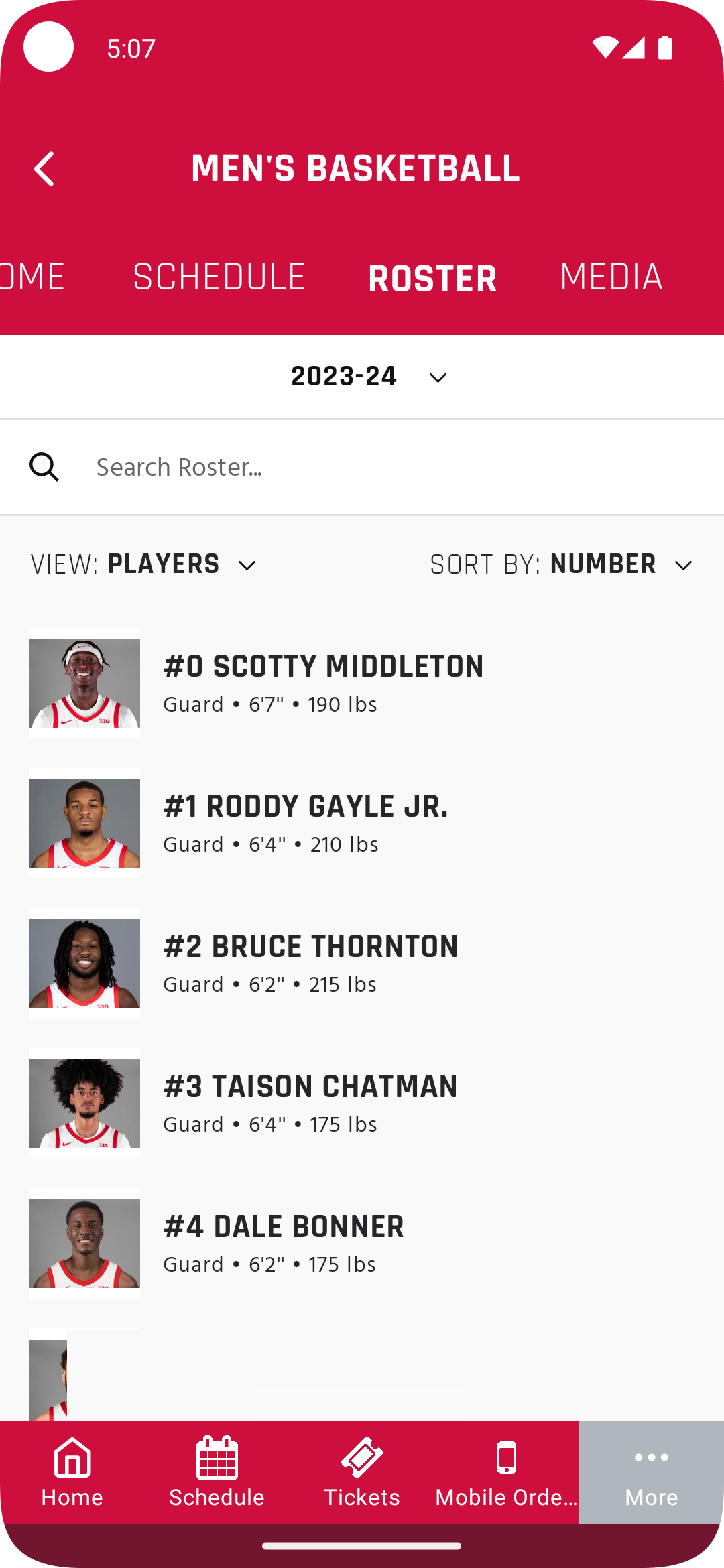This screenshot has width=724, height=1568.
Task: Change the View: Players filter
Action: click(x=144, y=564)
